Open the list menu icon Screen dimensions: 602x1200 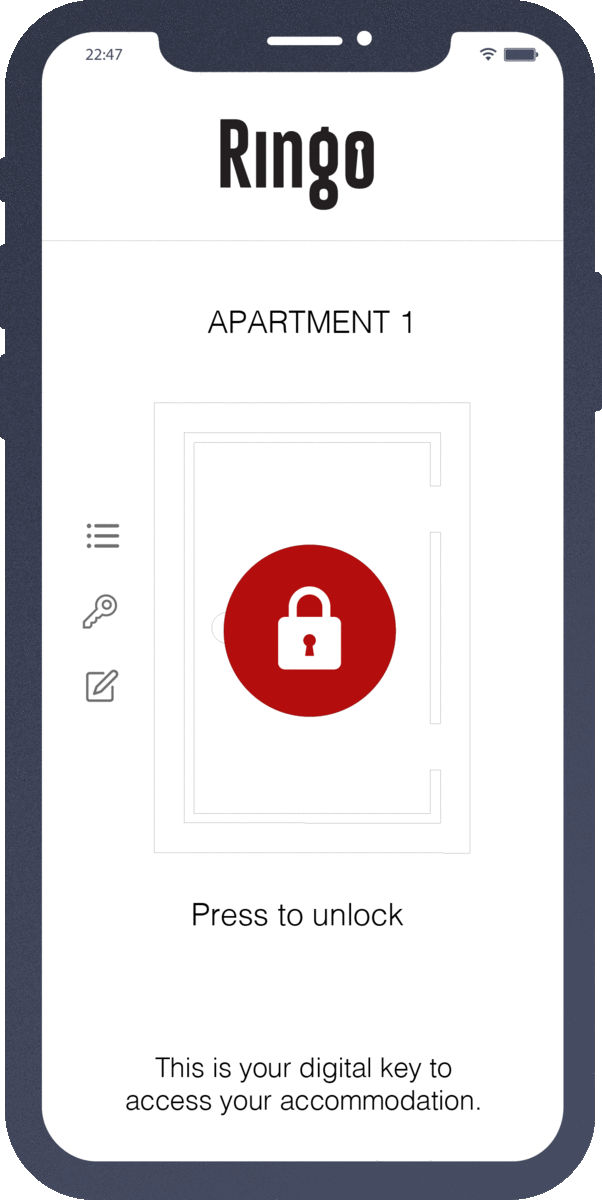[x=102, y=536]
